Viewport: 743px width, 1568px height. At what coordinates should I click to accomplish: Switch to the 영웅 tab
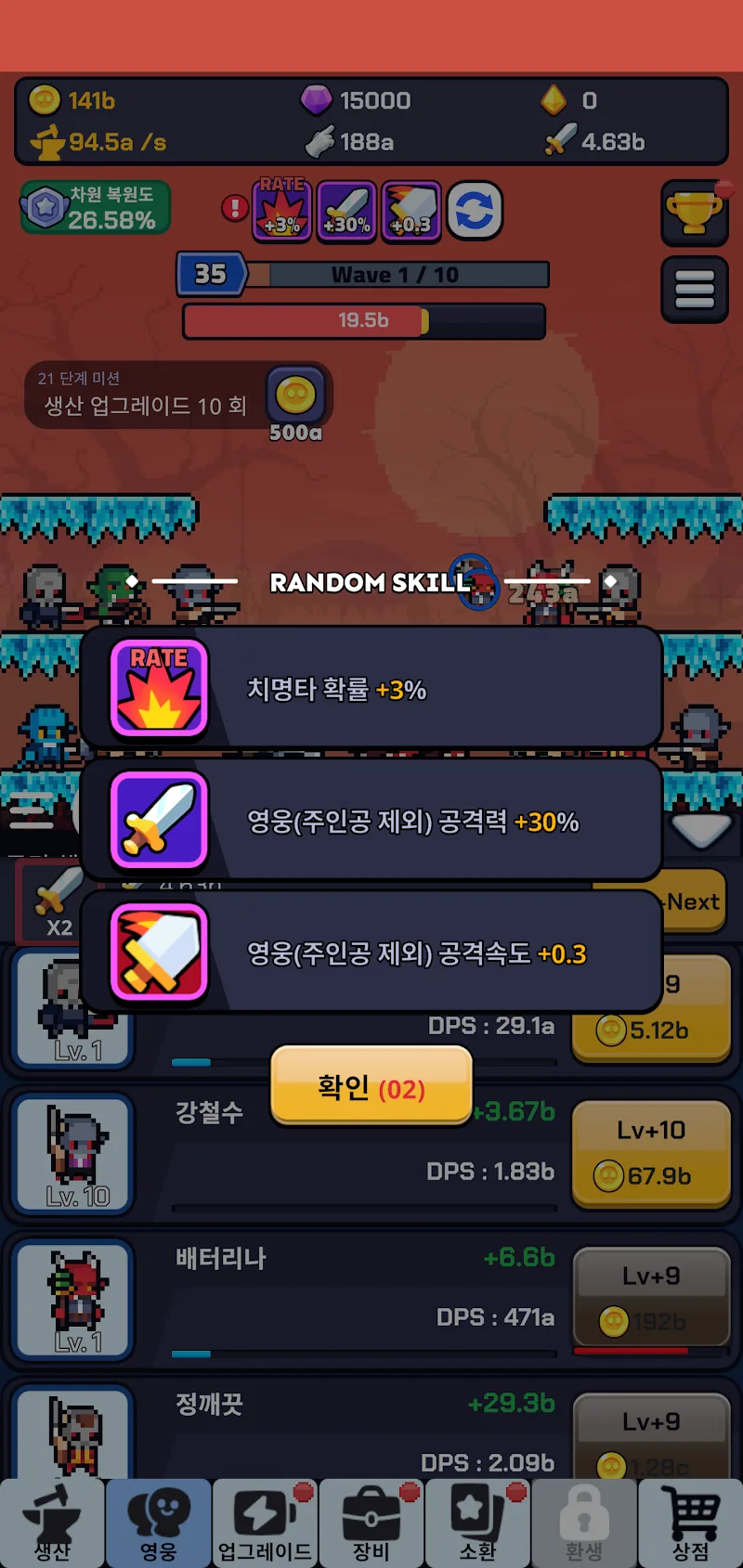click(159, 1524)
